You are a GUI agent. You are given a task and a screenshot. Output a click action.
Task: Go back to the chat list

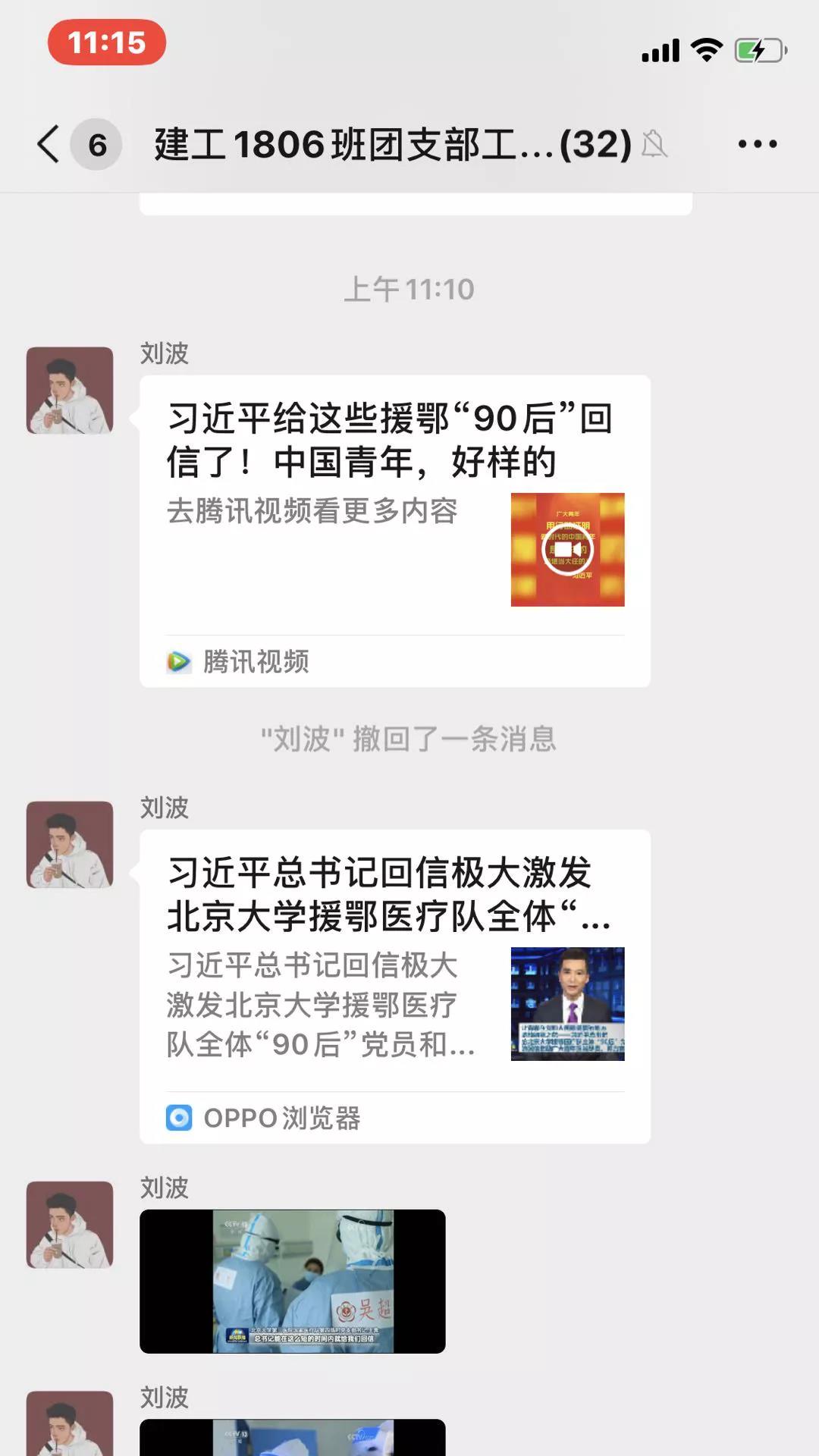[50, 144]
